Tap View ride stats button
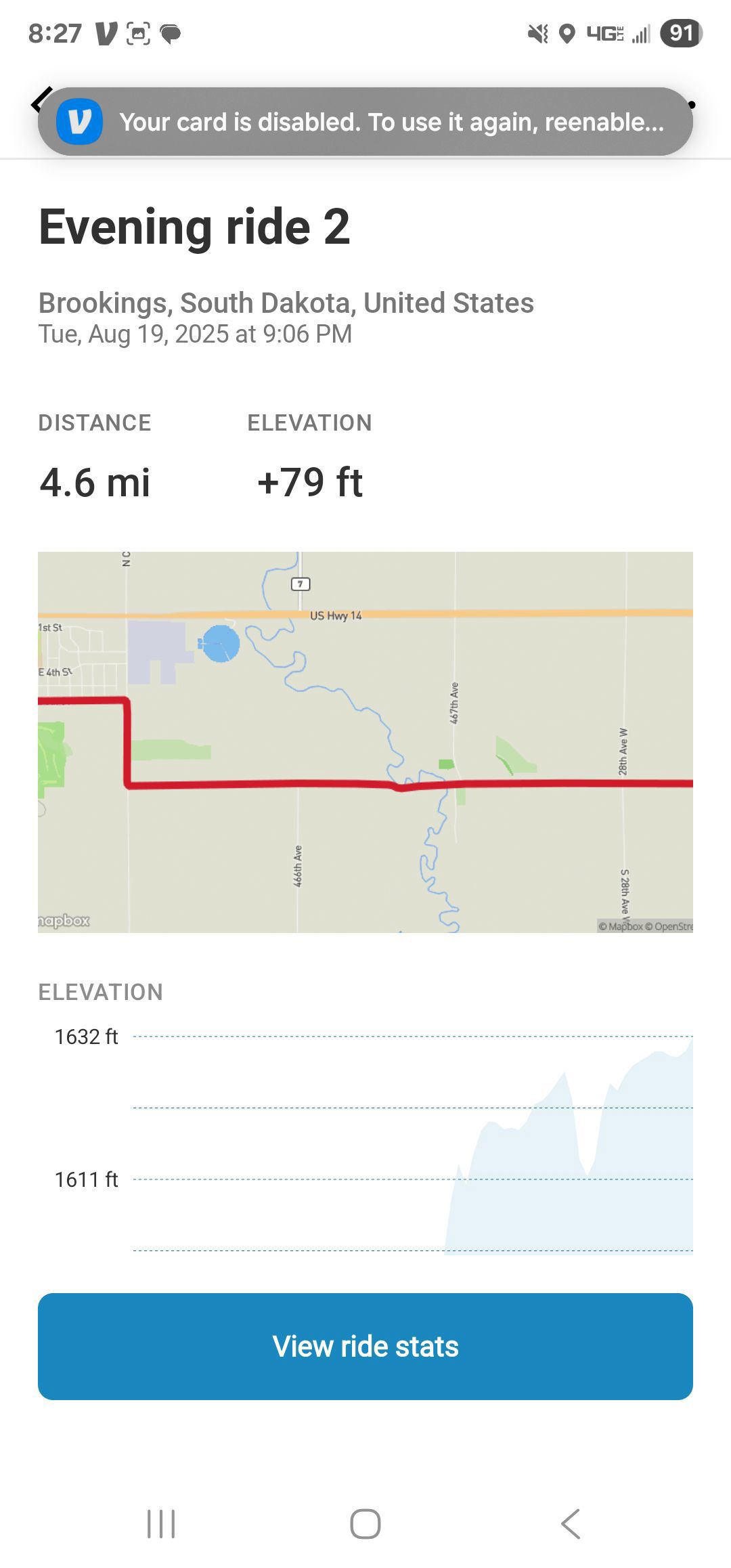This screenshot has height=1568, width=731. 365,1347
